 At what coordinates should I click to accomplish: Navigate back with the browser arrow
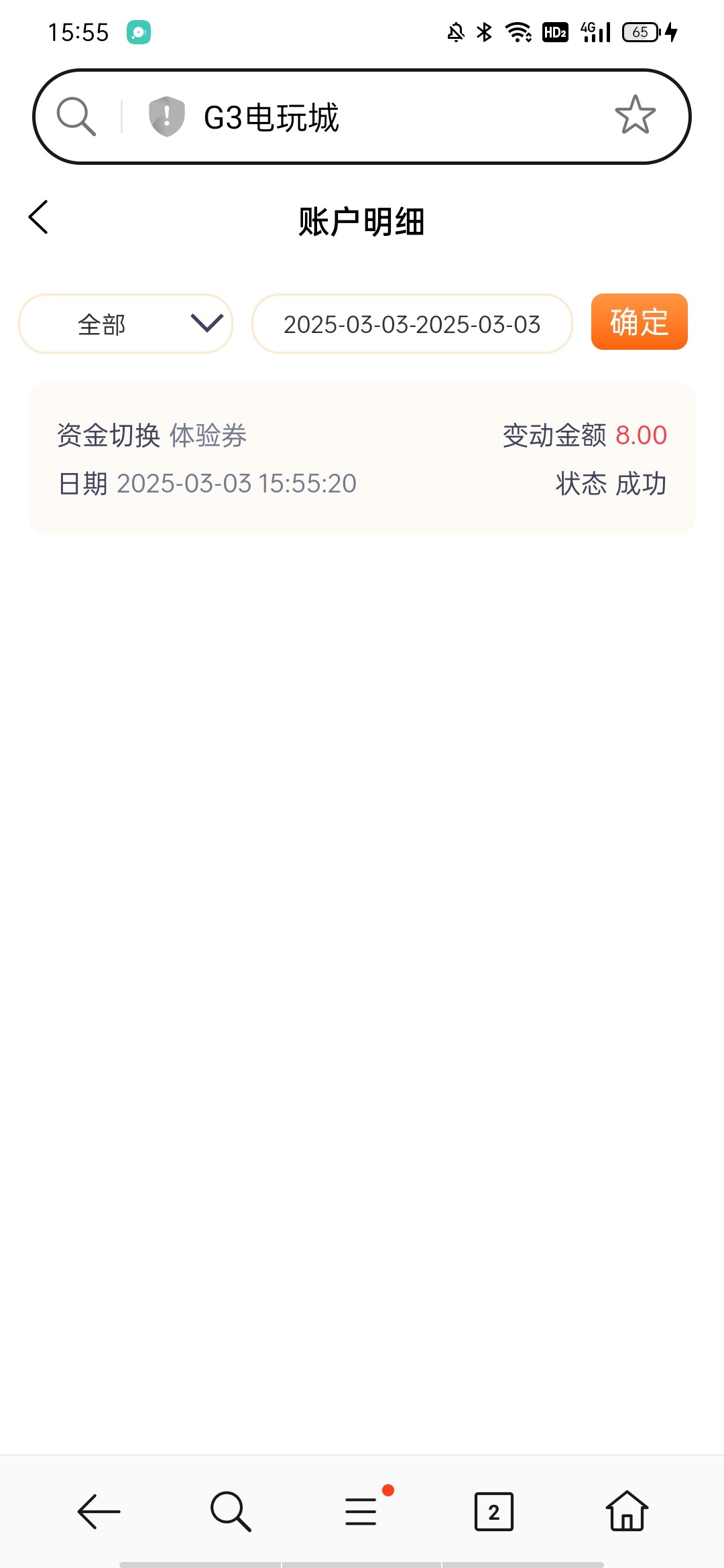point(99,1512)
